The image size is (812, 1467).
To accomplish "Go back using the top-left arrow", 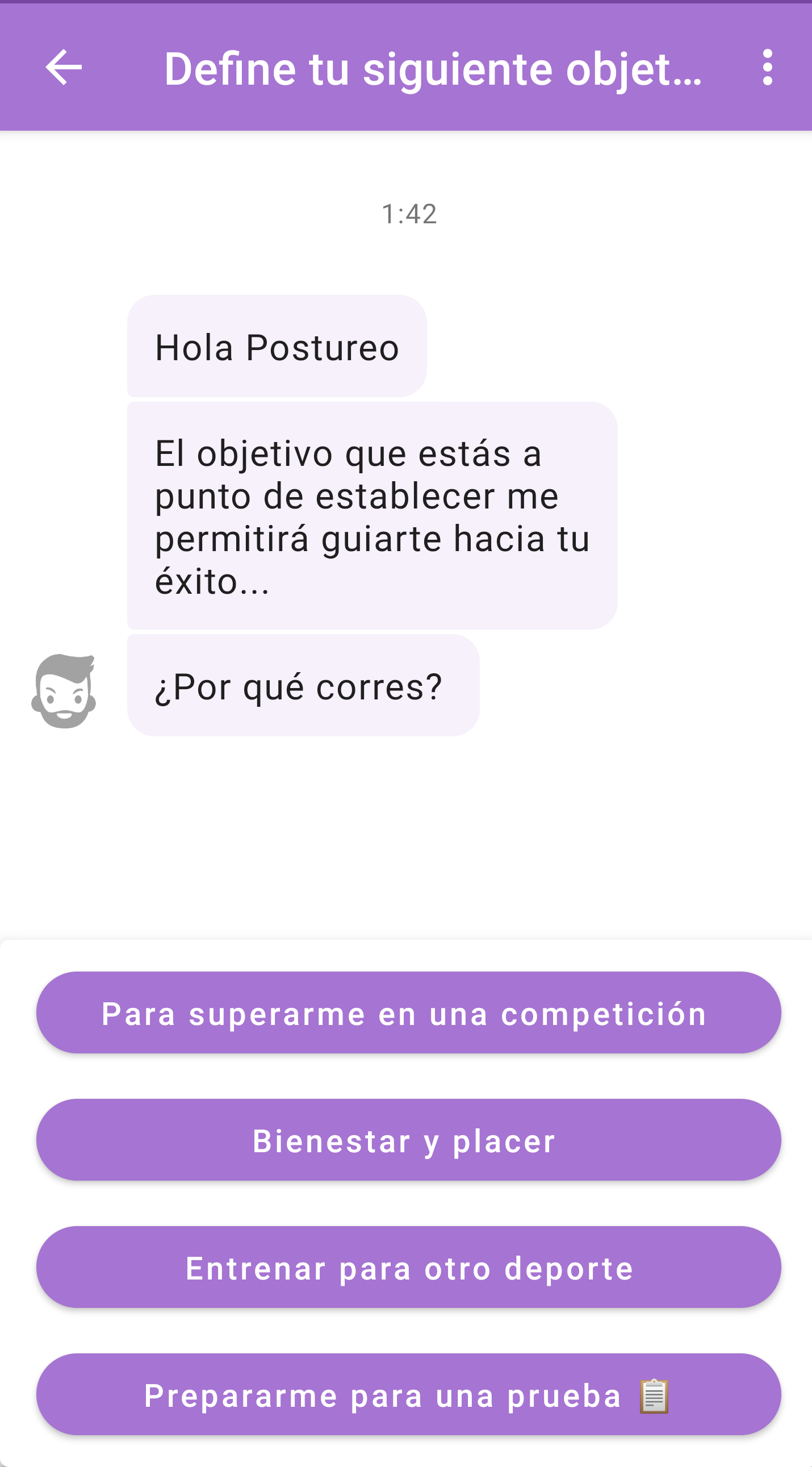I will coord(63,67).
